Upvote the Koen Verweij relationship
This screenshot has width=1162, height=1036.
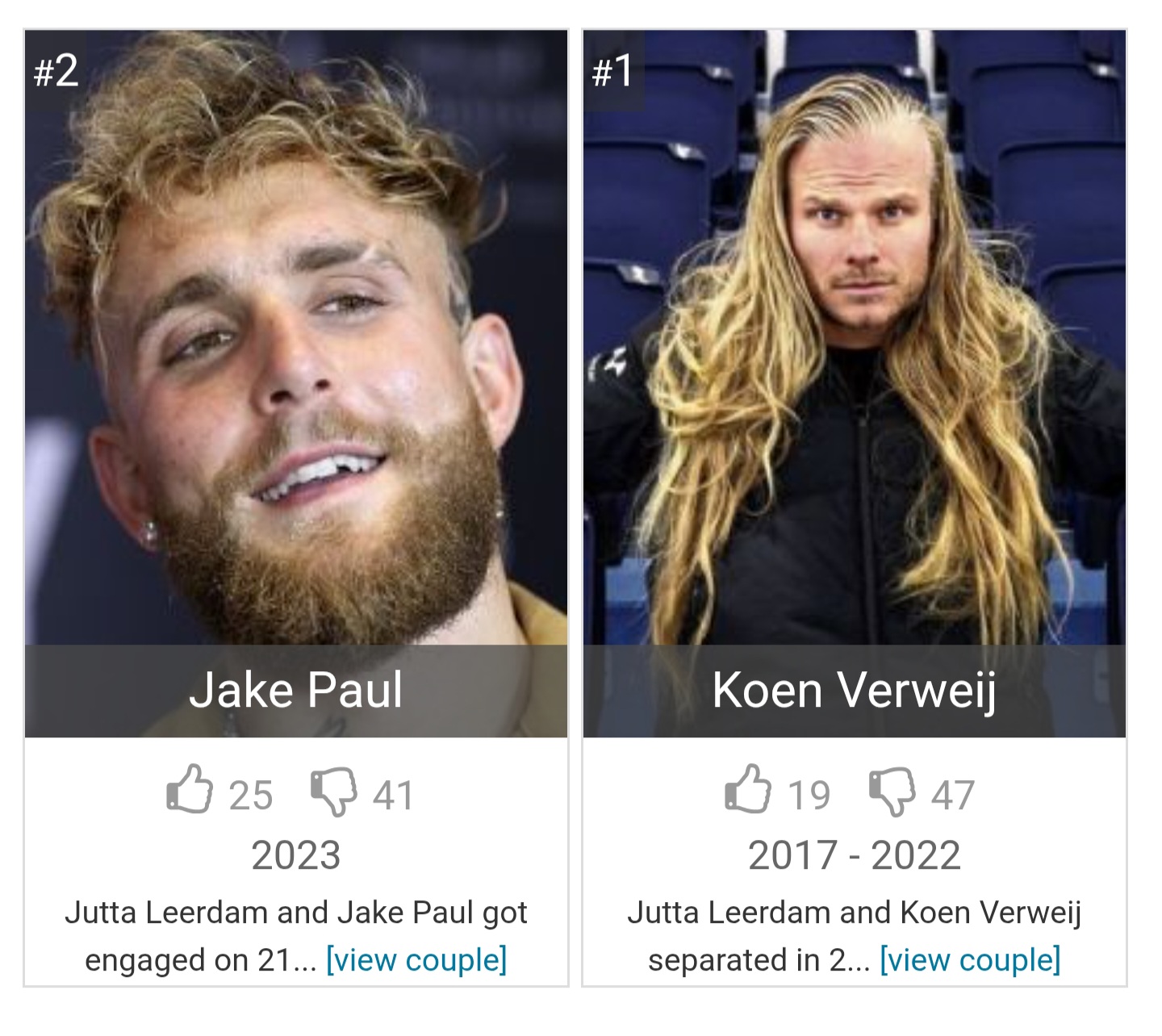(x=748, y=790)
